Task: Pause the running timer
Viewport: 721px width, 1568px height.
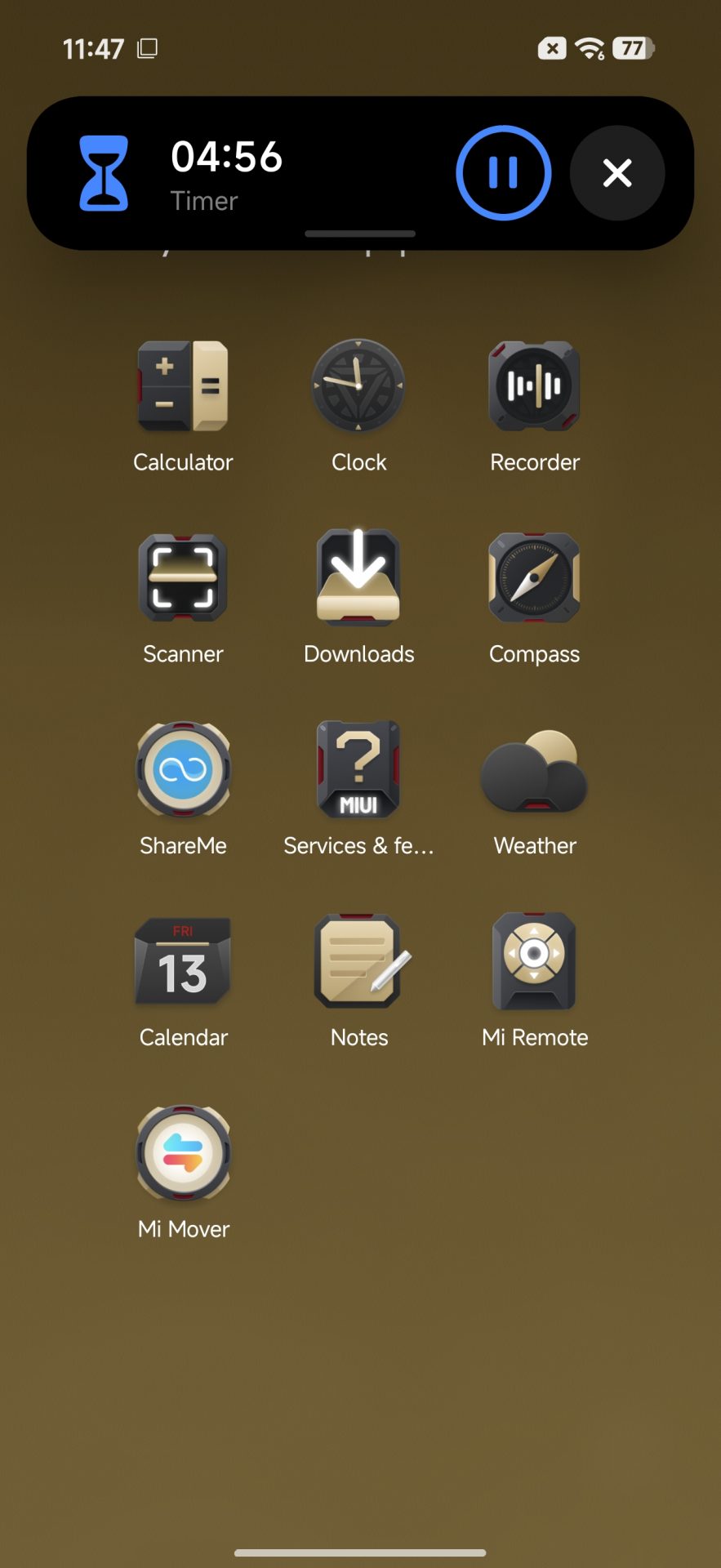Action: coord(503,172)
